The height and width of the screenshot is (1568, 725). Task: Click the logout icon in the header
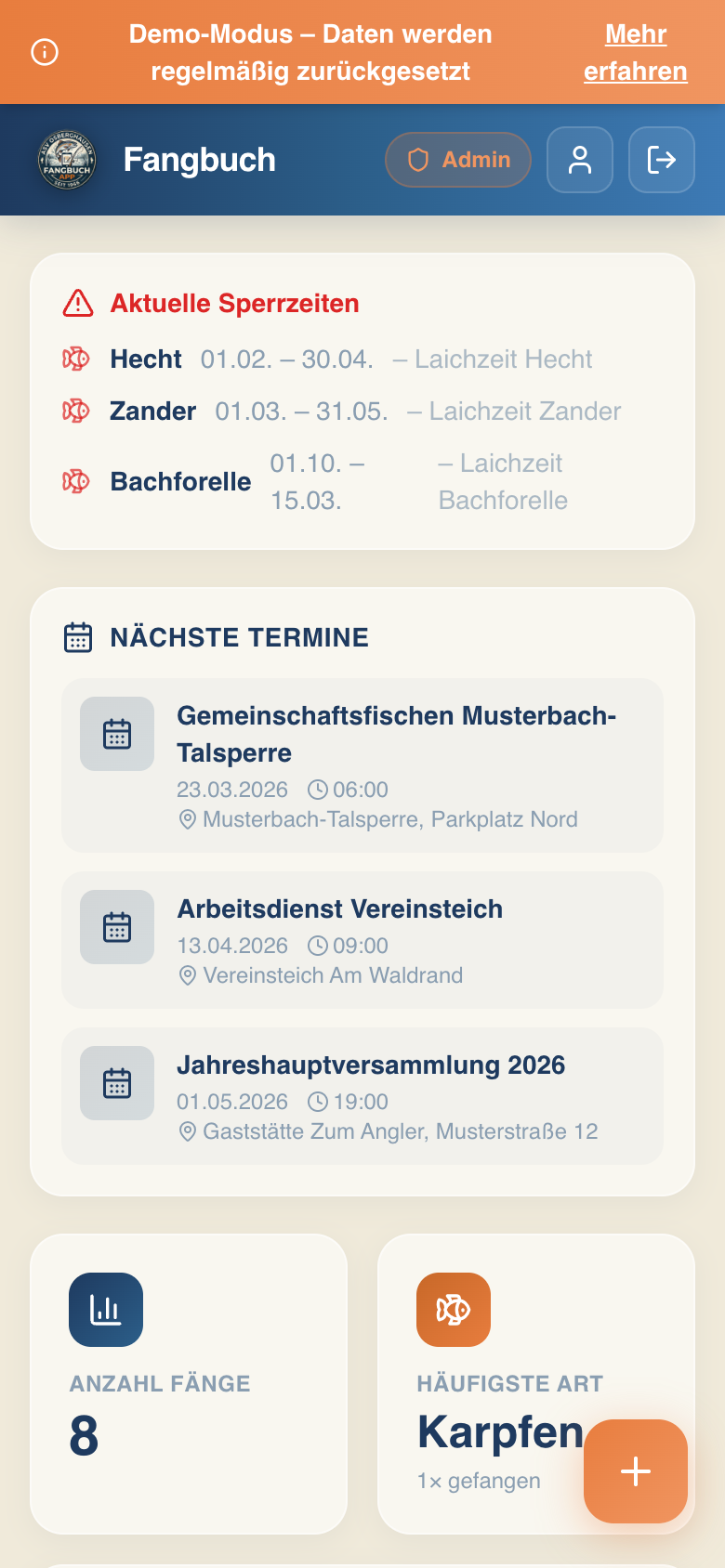[x=661, y=160]
